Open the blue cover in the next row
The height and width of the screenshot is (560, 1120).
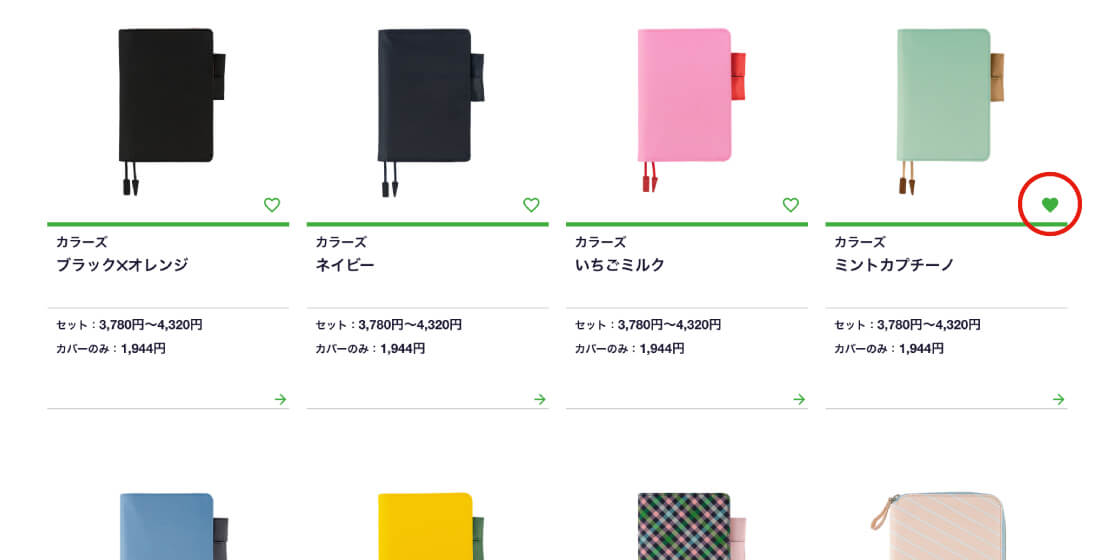coord(168,526)
